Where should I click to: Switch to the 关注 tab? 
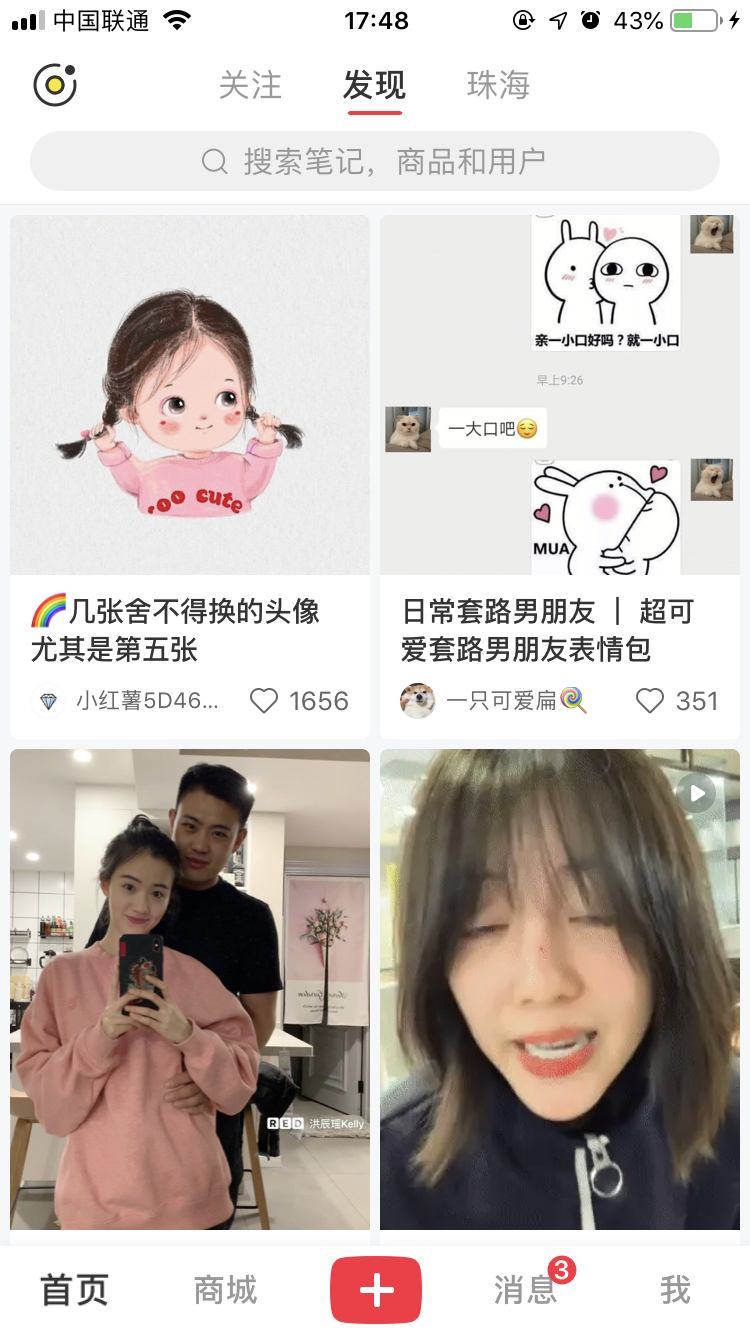pos(250,85)
